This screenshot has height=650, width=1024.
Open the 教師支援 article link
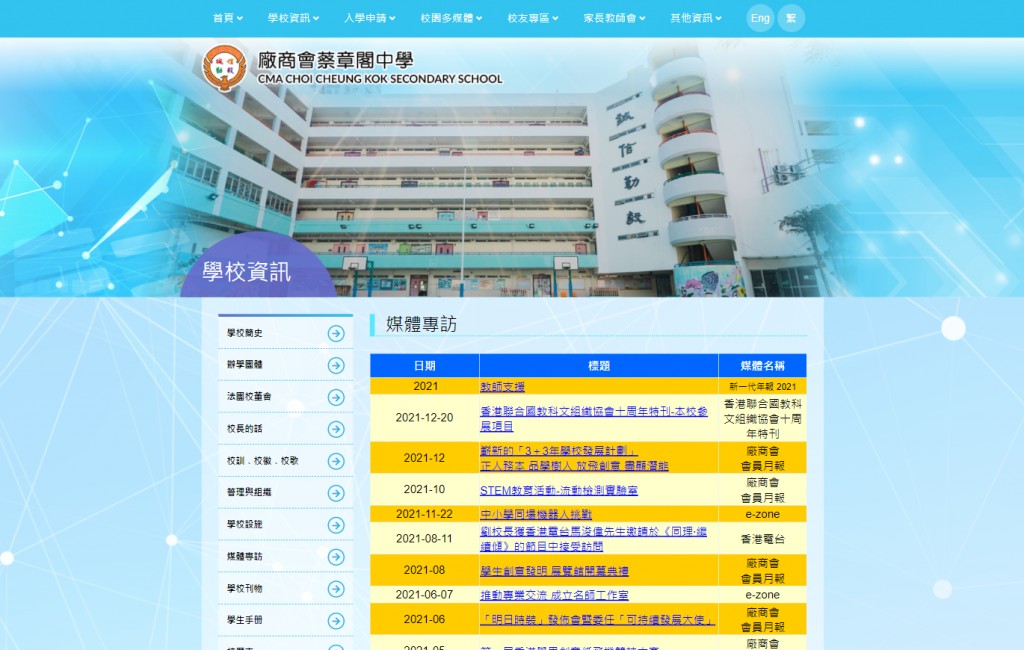(502, 386)
